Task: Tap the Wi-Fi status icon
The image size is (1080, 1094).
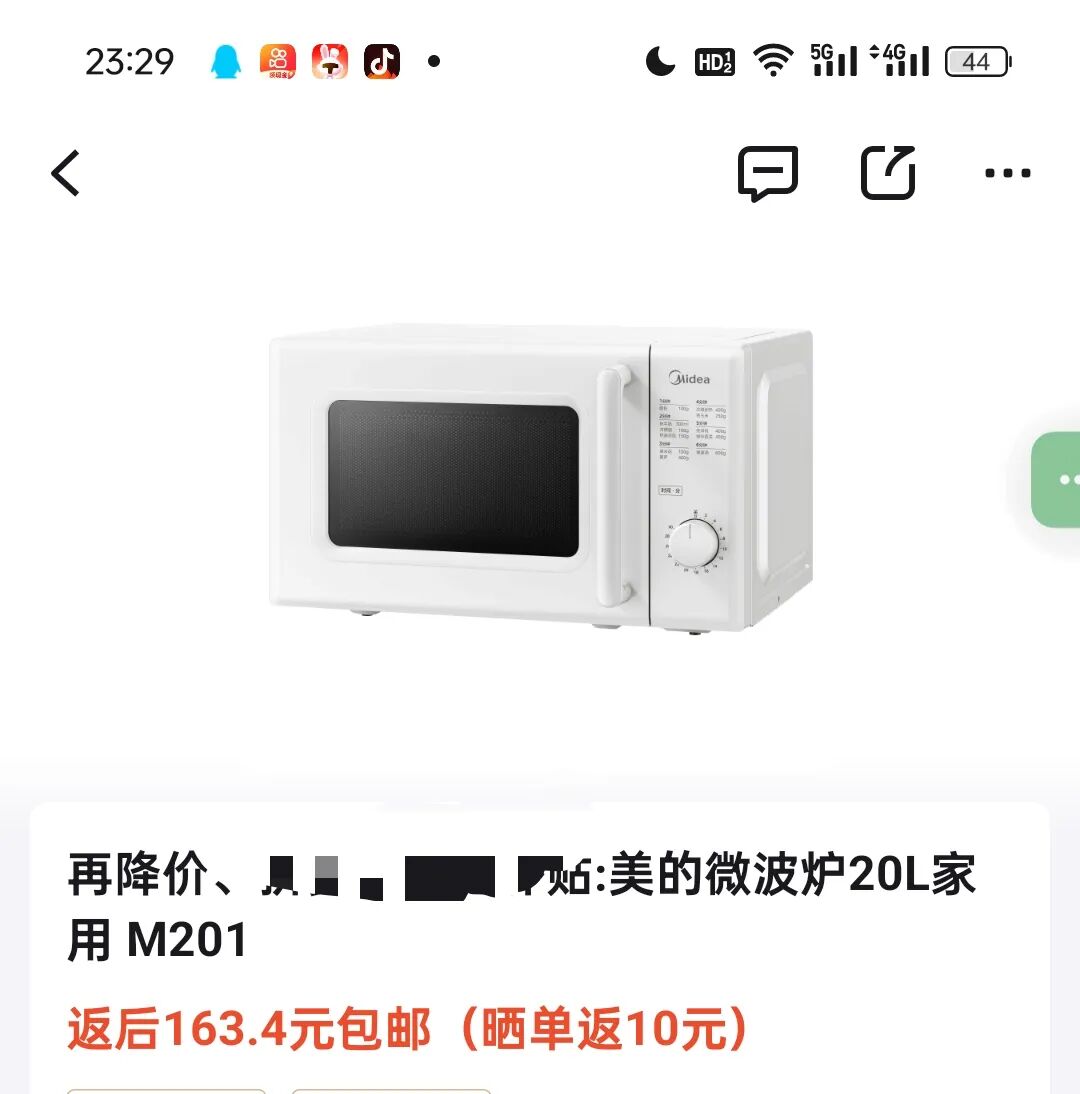Action: [776, 61]
